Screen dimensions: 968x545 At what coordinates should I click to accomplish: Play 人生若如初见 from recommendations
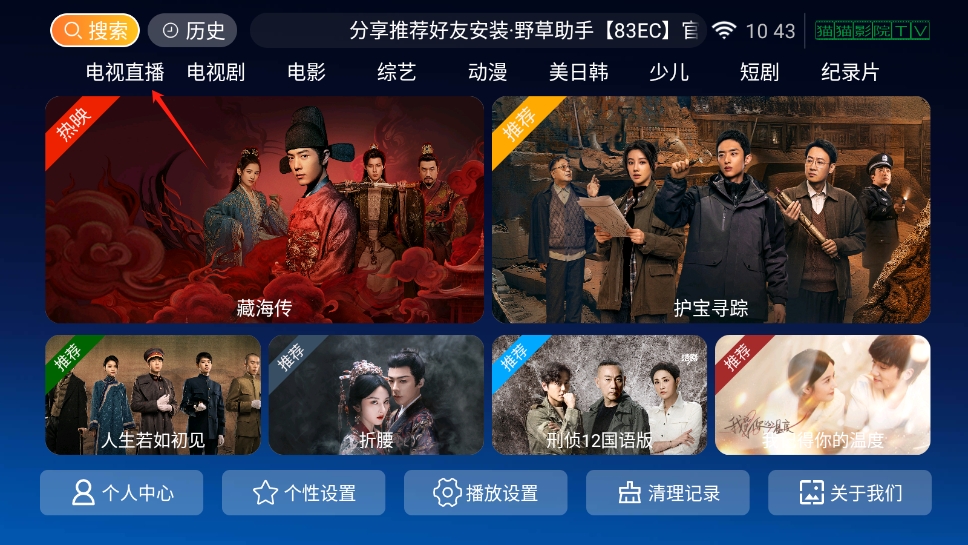click(153, 395)
